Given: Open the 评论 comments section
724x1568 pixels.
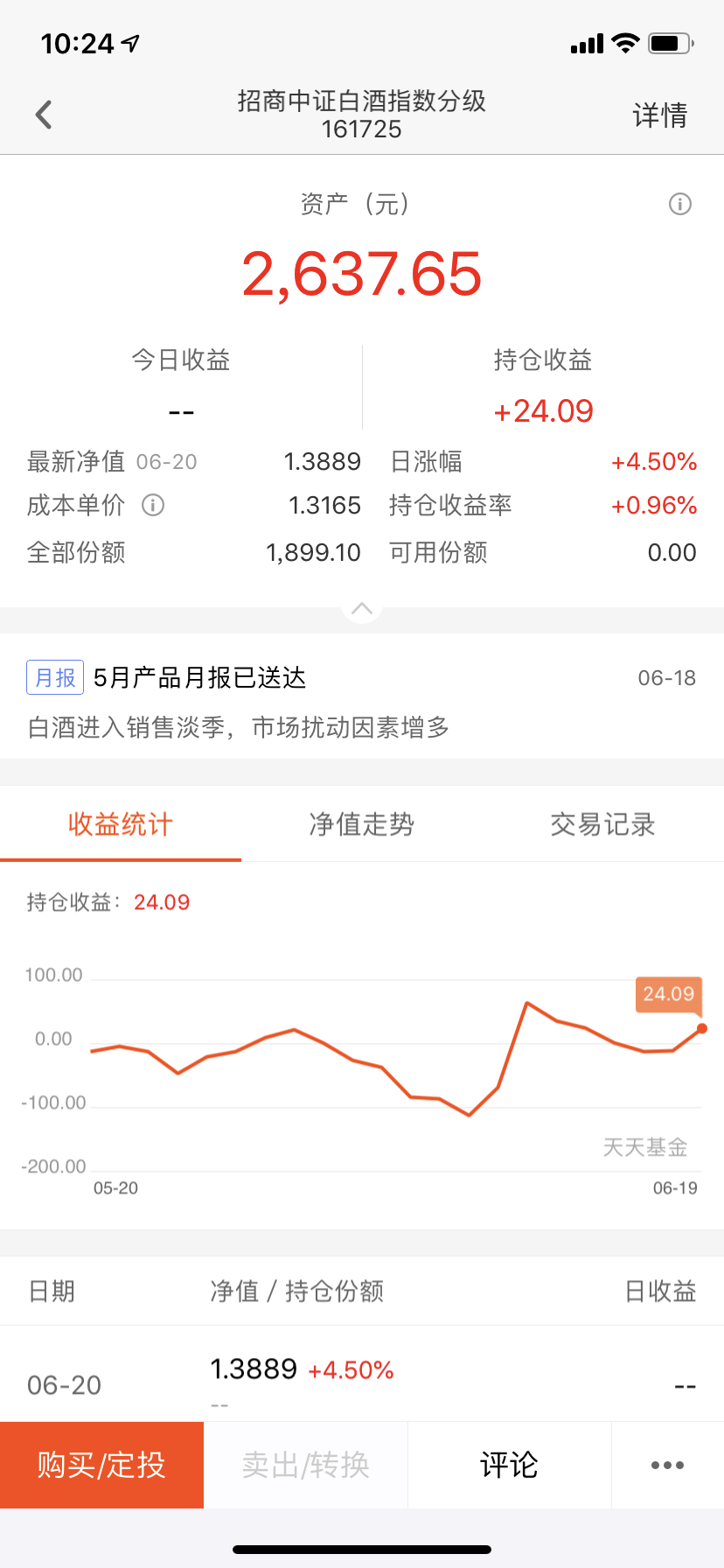Looking at the screenshot, I should (509, 1465).
